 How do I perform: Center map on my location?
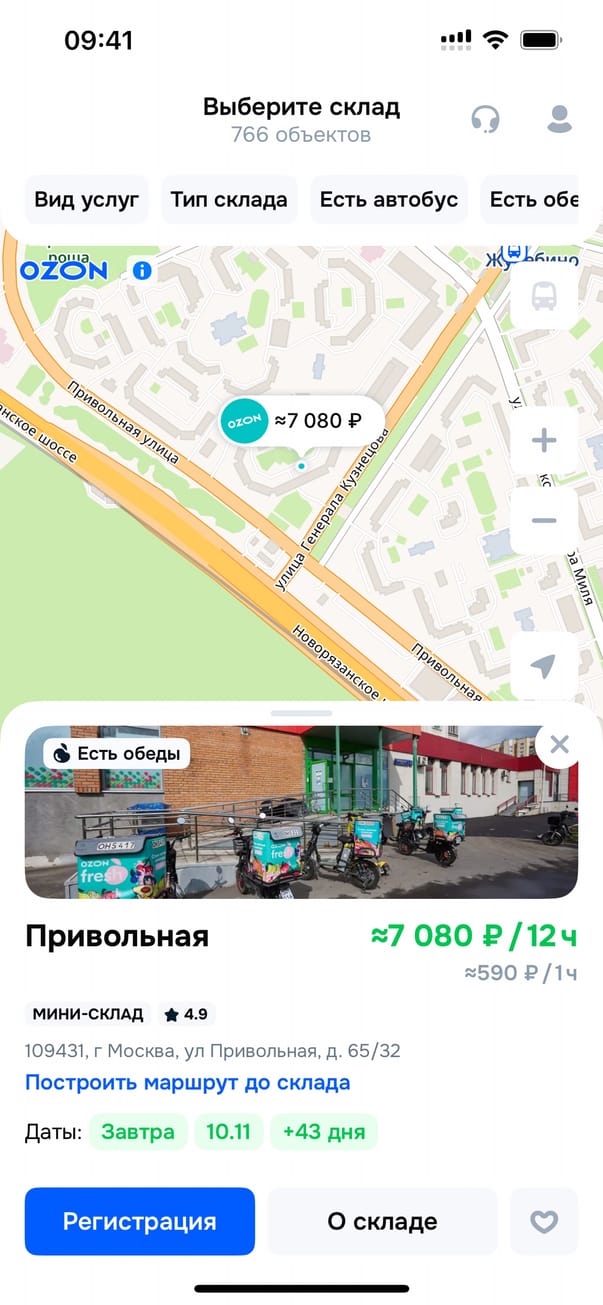[x=543, y=666]
